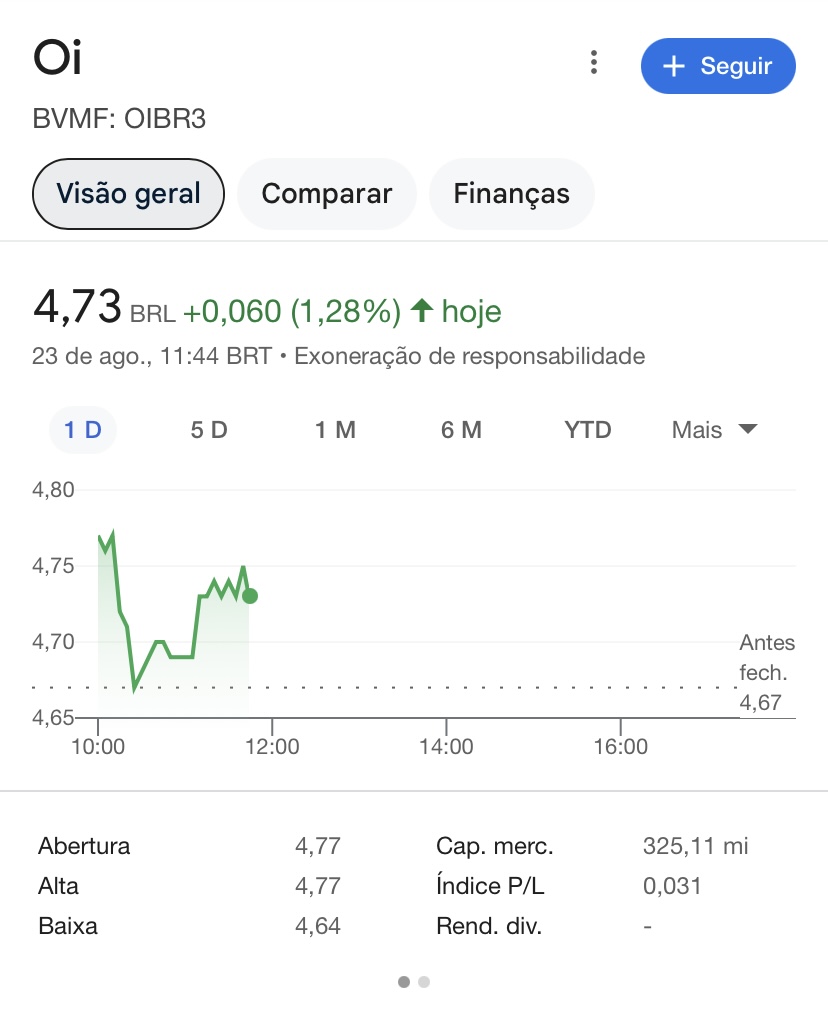Tap the second page indicator dot
The image size is (828, 1013).
pyautogui.click(x=424, y=982)
